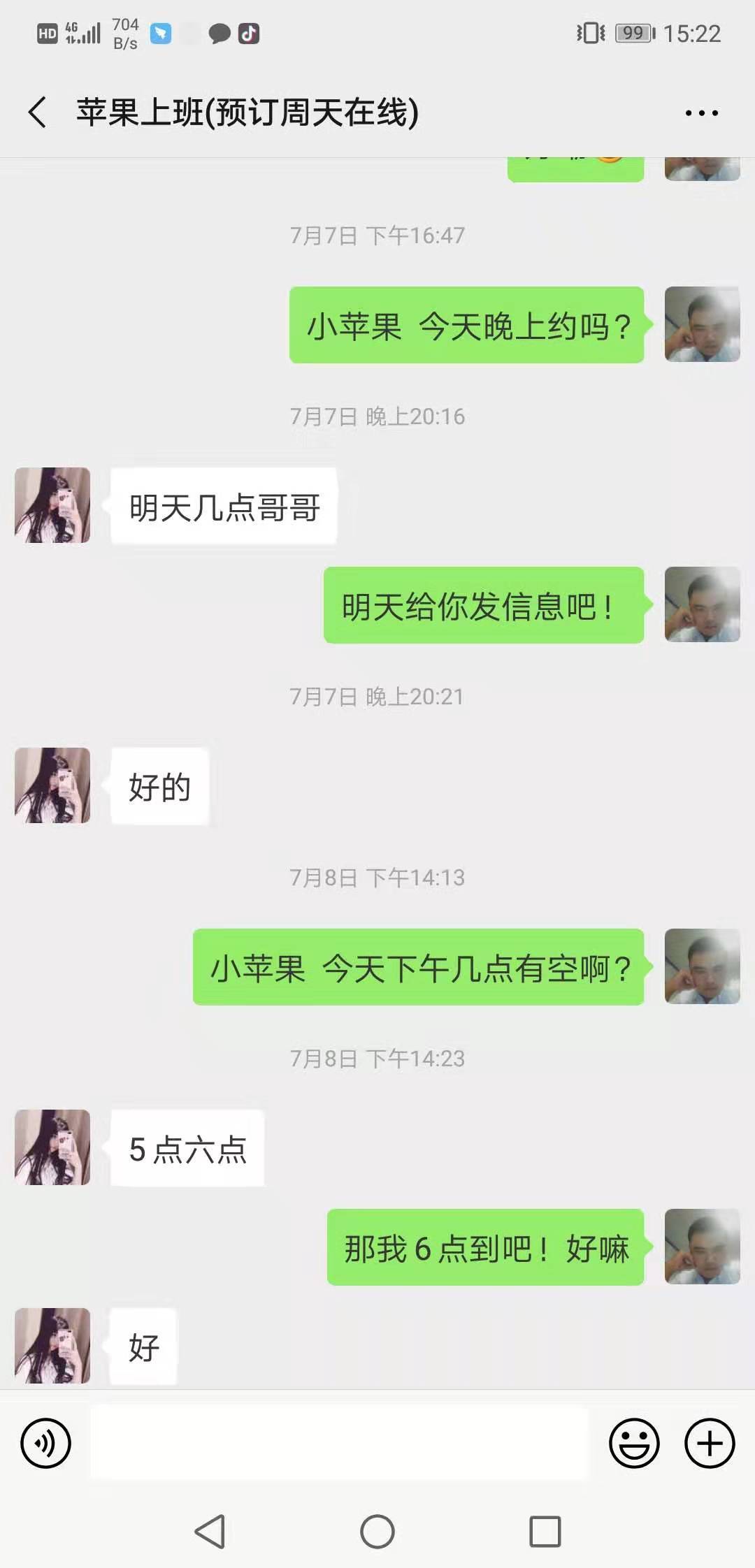Open the emoji sticker panel
The width and height of the screenshot is (755, 1568).
634,1443
